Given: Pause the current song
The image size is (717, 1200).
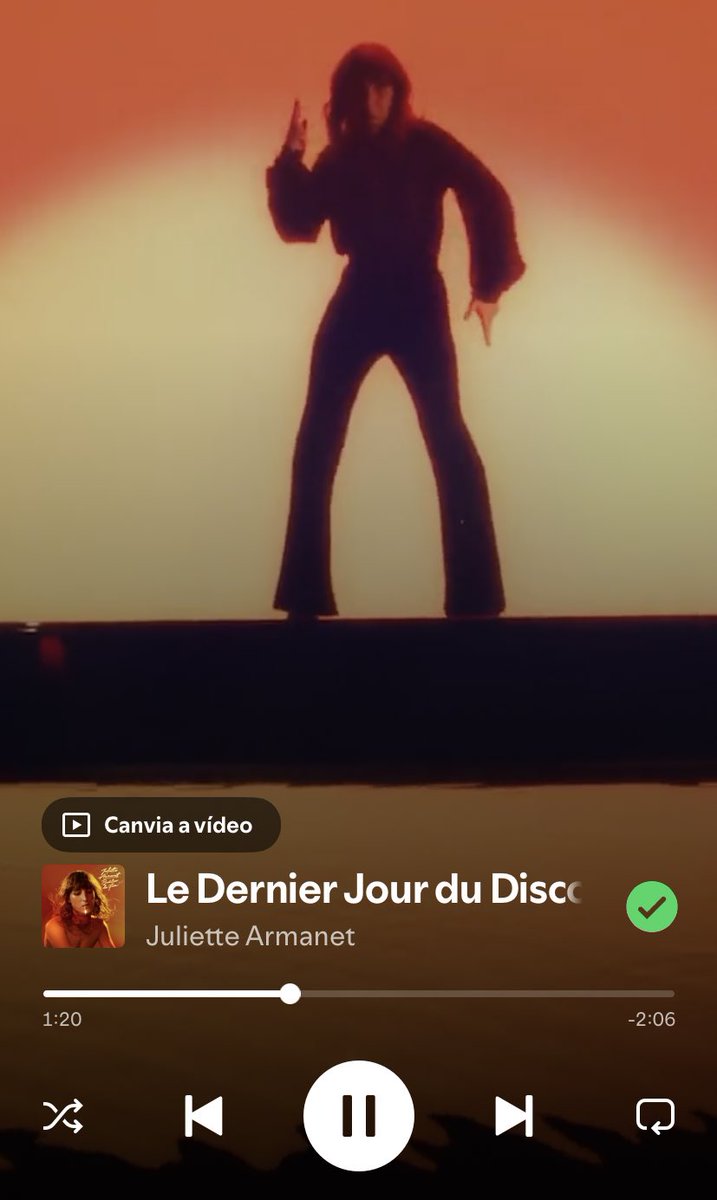Looking at the screenshot, I should pyautogui.click(x=358, y=1115).
